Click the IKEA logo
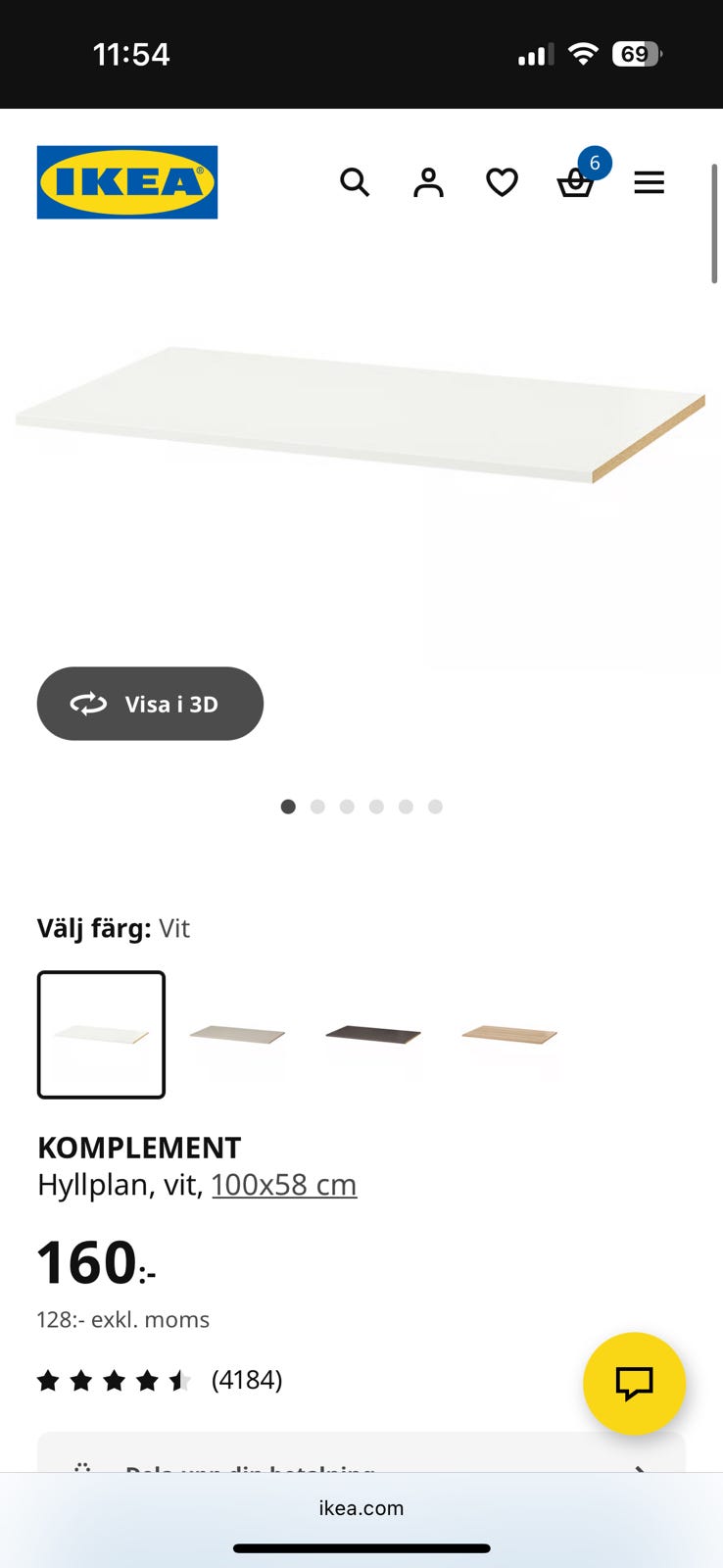This screenshot has width=723, height=1568. tap(126, 182)
